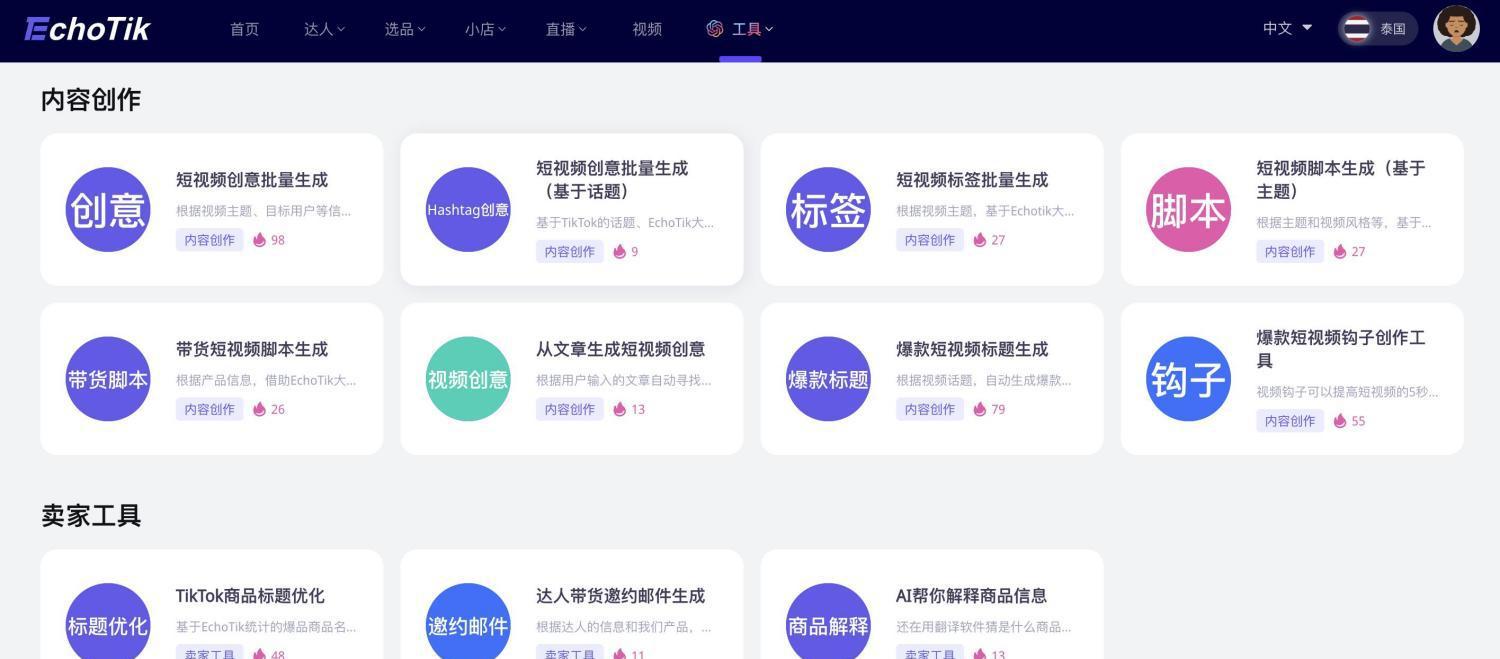Open the 视频 section
Viewport: 1500px width, 659px height.
647,29
